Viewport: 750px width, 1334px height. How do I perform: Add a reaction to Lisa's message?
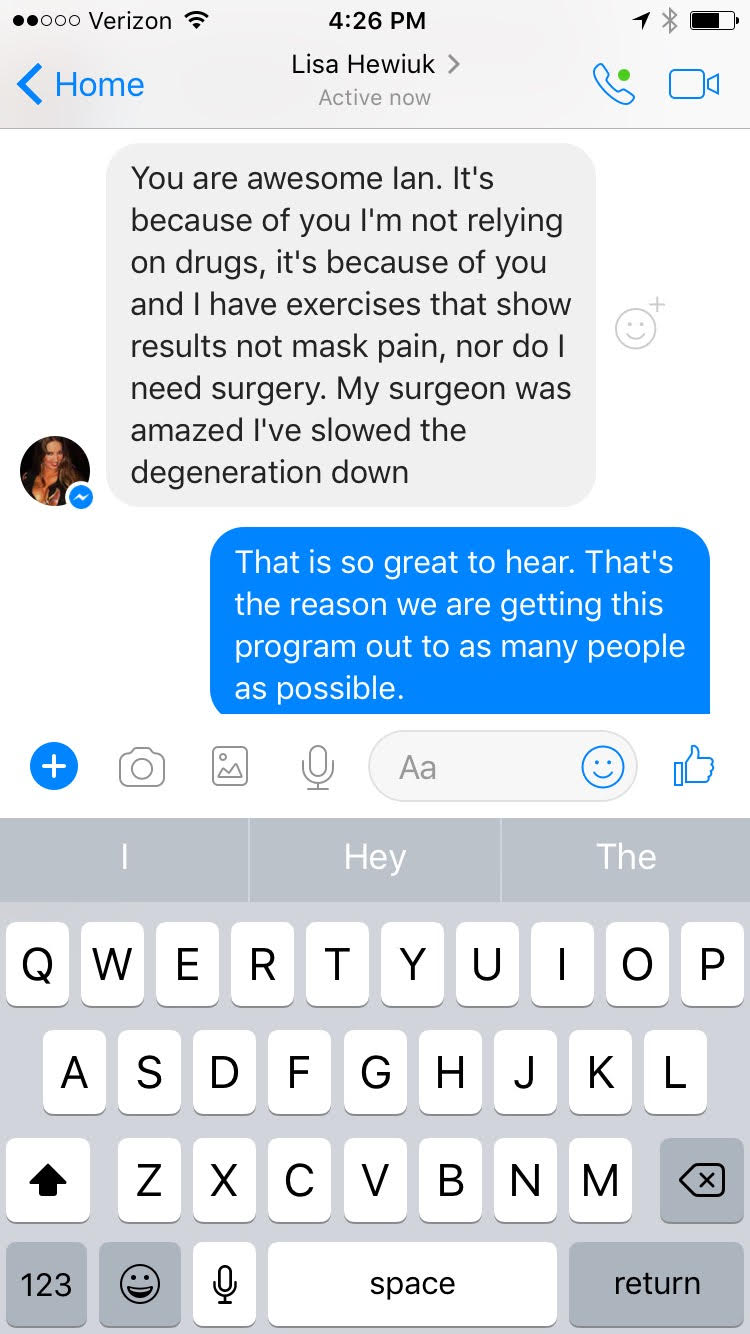coord(638,325)
